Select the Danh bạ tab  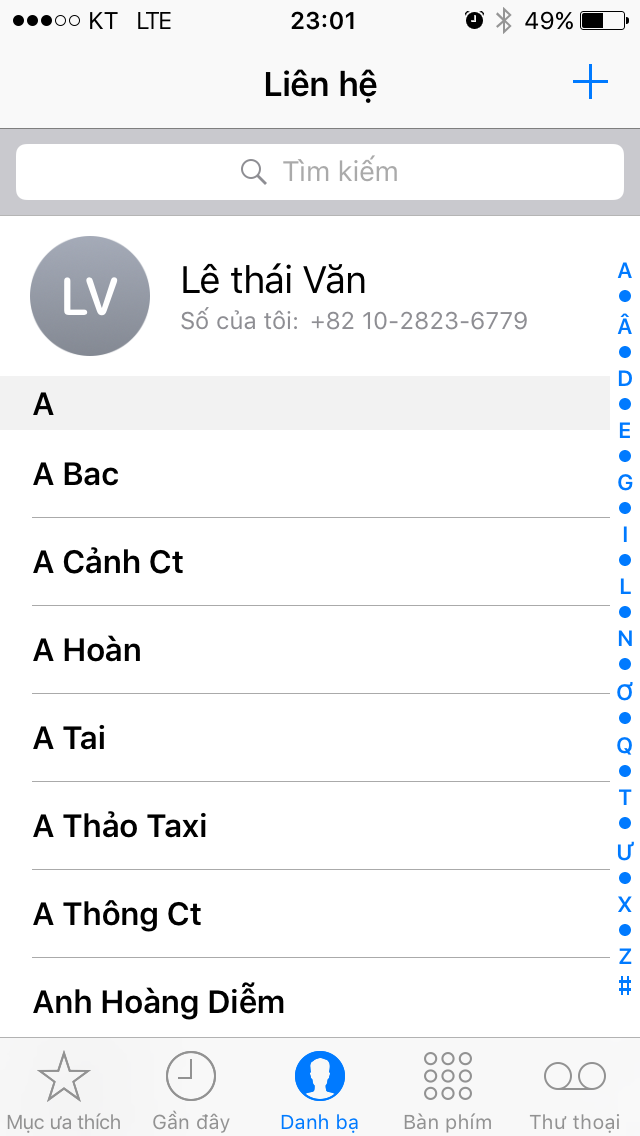click(x=320, y=1090)
